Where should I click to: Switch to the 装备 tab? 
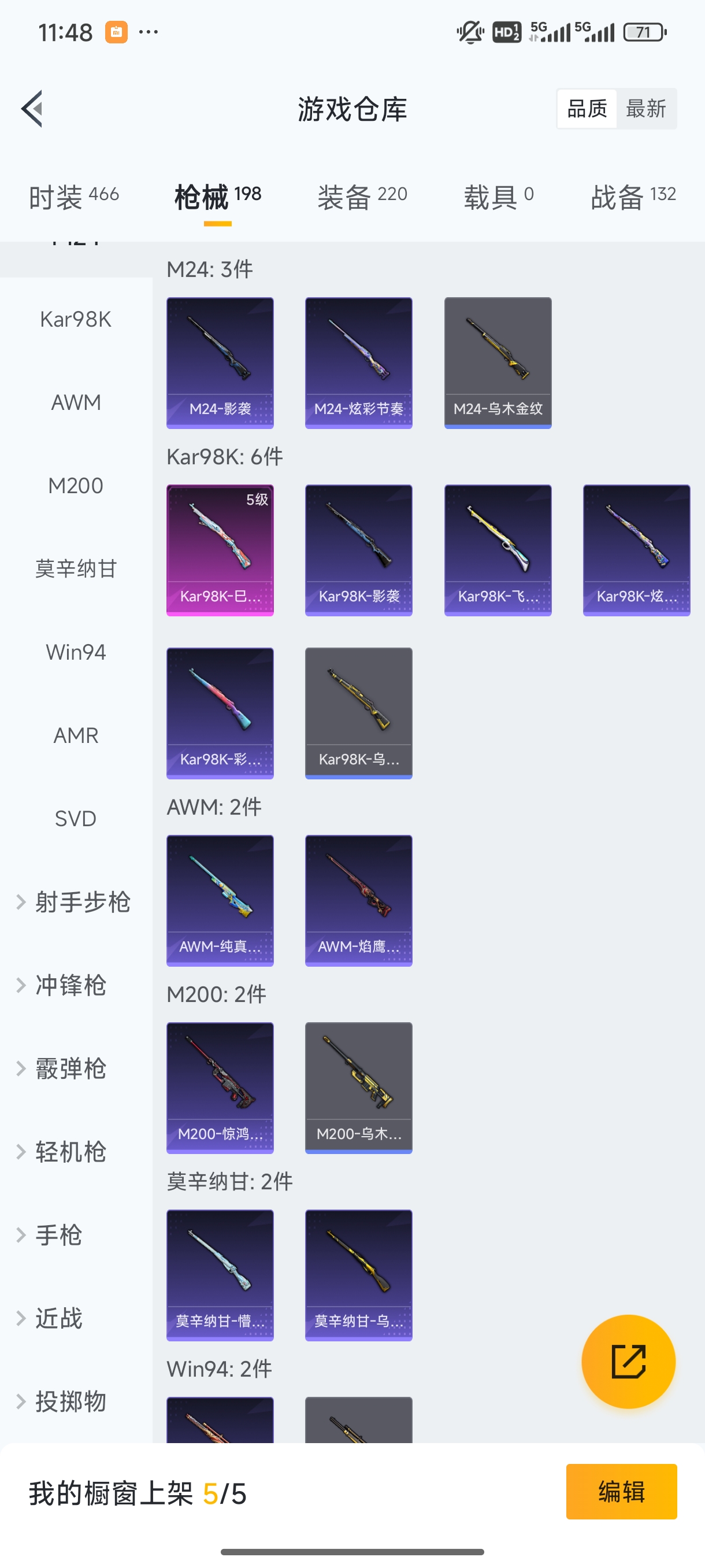coord(362,196)
